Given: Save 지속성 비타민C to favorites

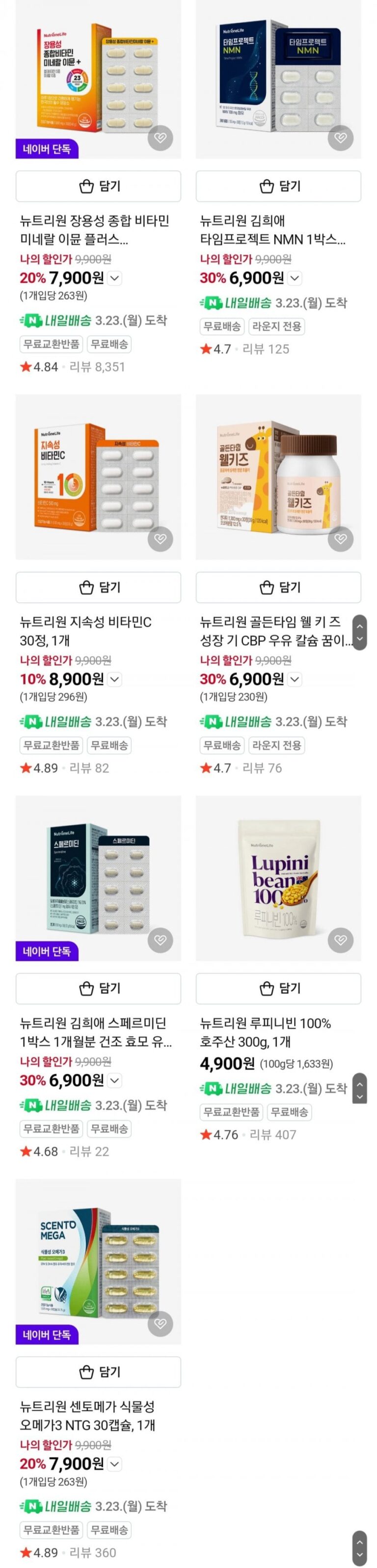Looking at the screenshot, I should click(161, 539).
